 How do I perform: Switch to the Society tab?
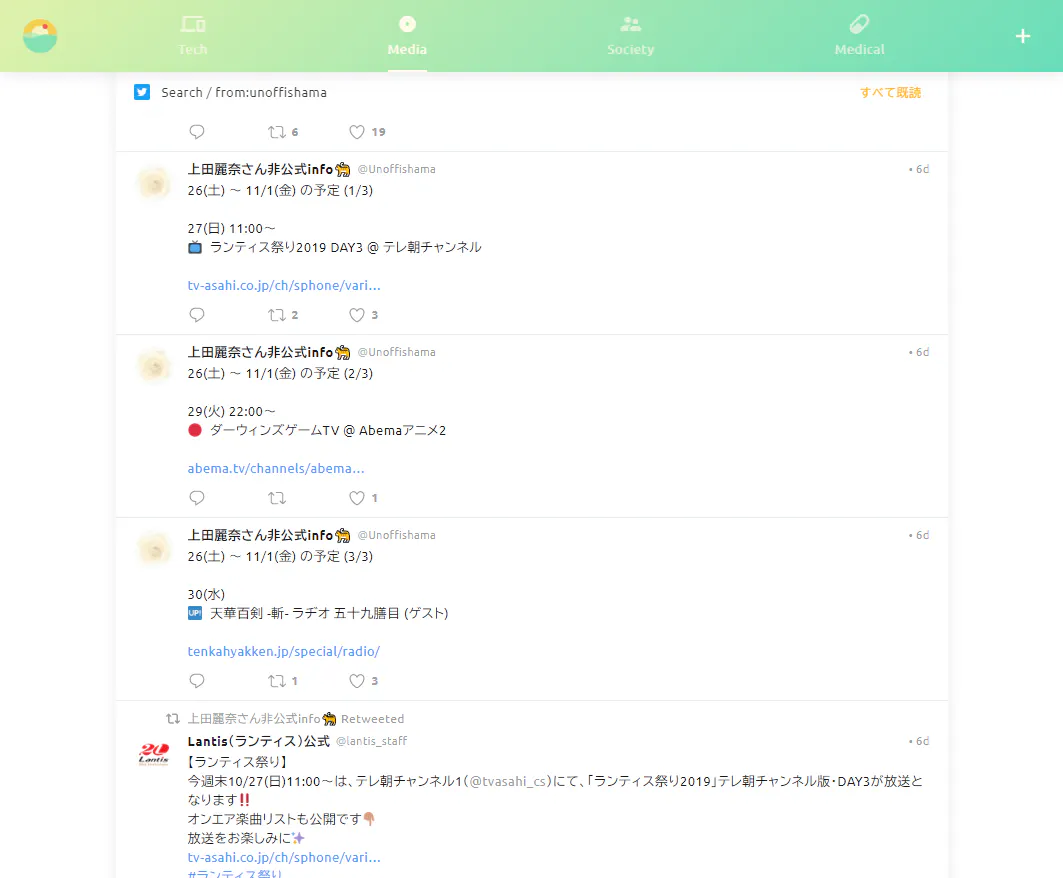coord(630,35)
